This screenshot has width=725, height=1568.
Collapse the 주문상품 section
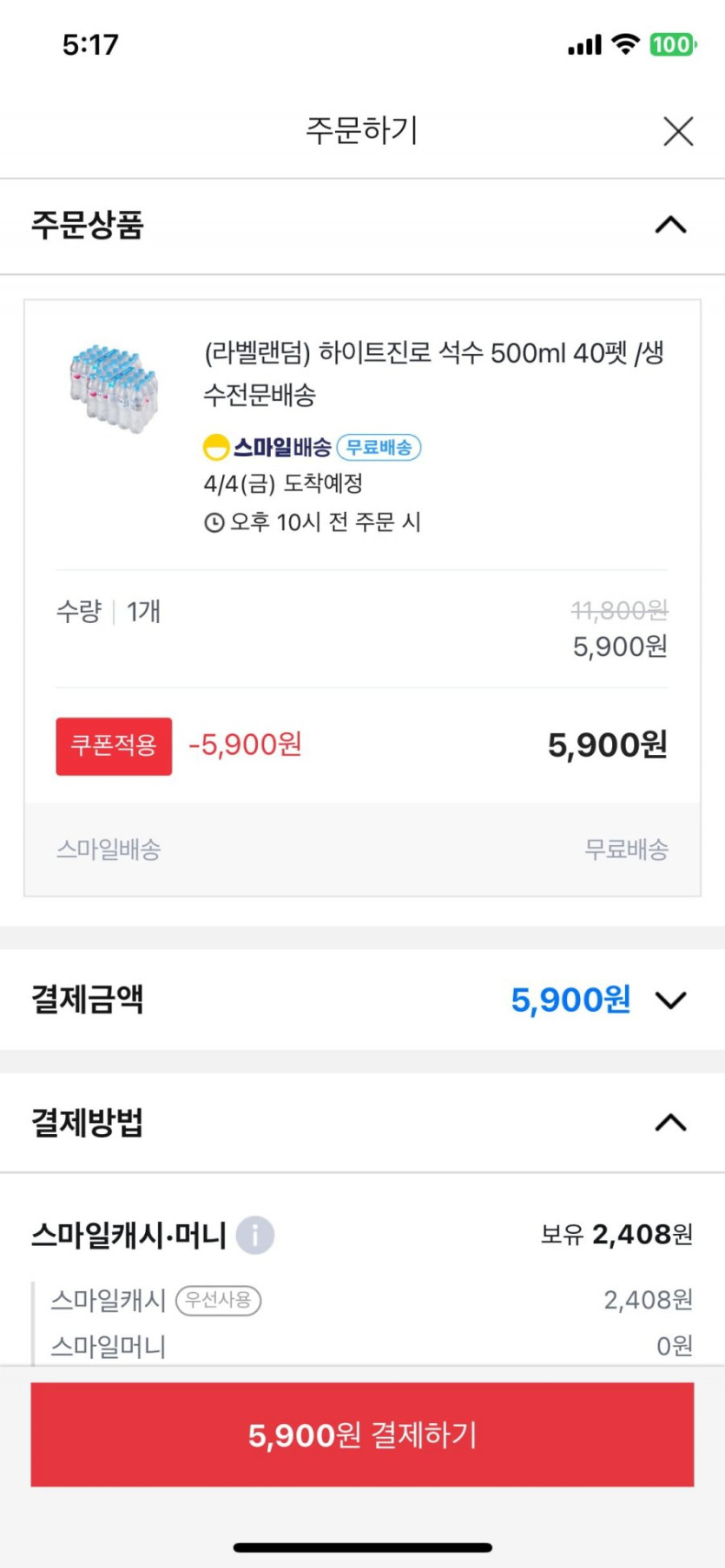[x=670, y=226]
